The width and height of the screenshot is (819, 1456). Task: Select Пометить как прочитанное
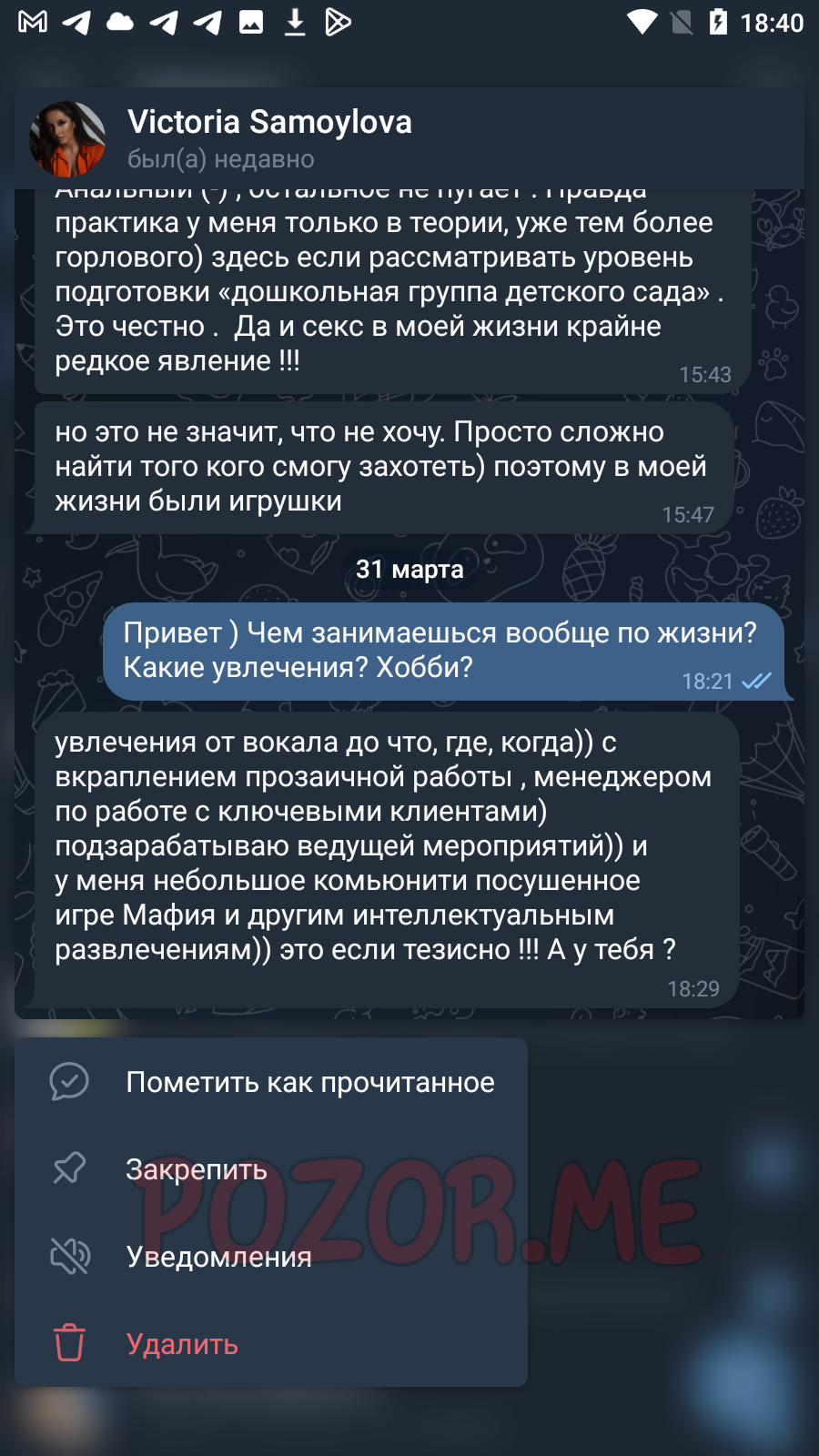(271, 1082)
